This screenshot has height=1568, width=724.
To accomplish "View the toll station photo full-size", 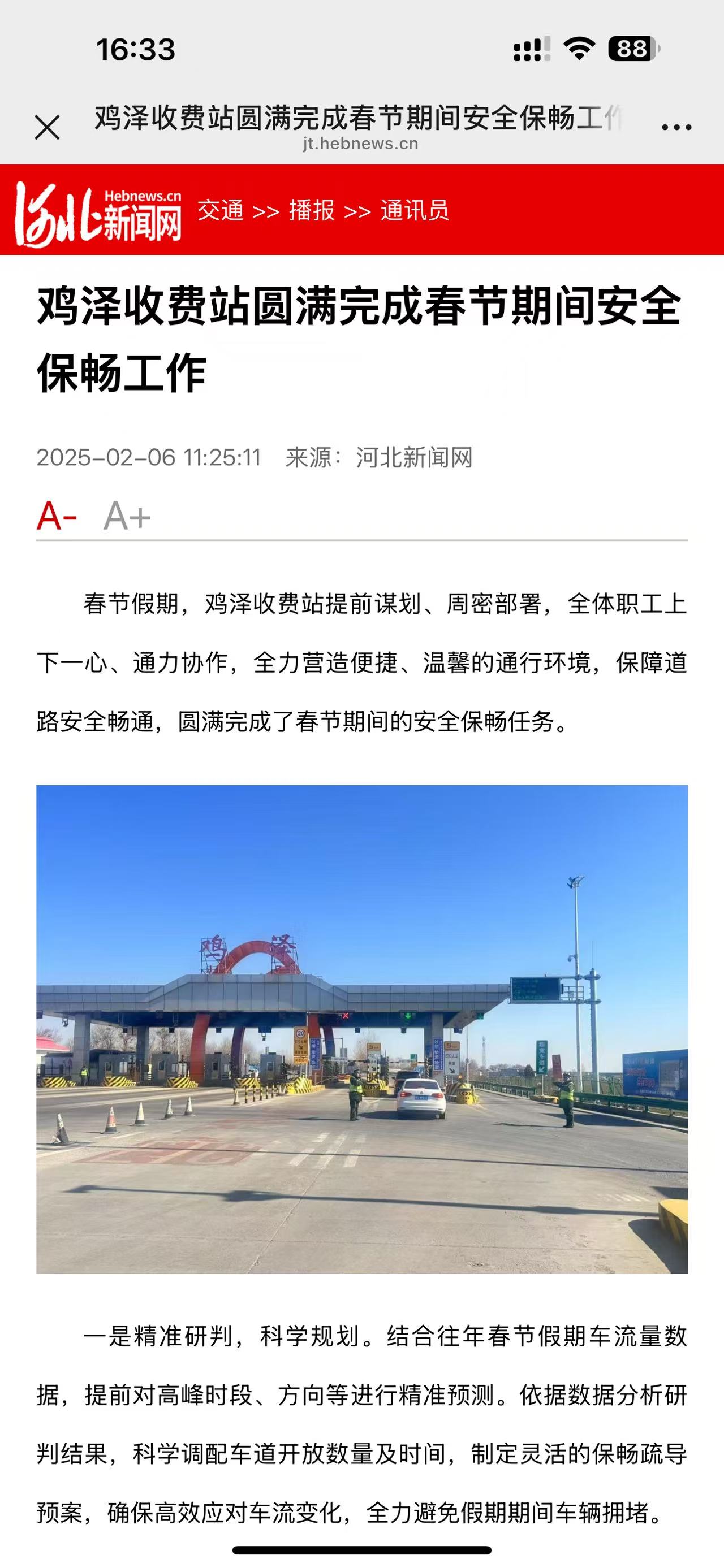I will 361,1029.
